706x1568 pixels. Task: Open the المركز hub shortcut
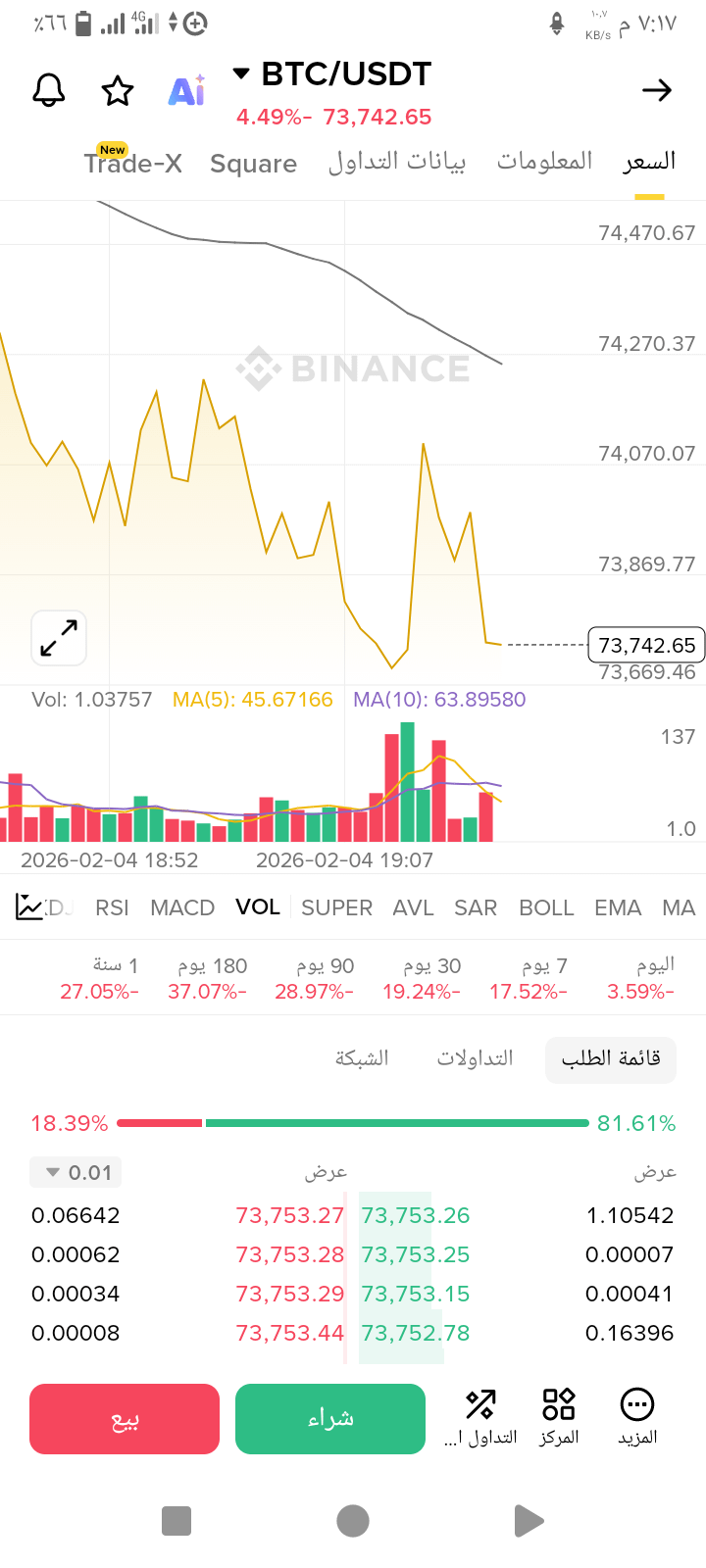click(x=559, y=1417)
